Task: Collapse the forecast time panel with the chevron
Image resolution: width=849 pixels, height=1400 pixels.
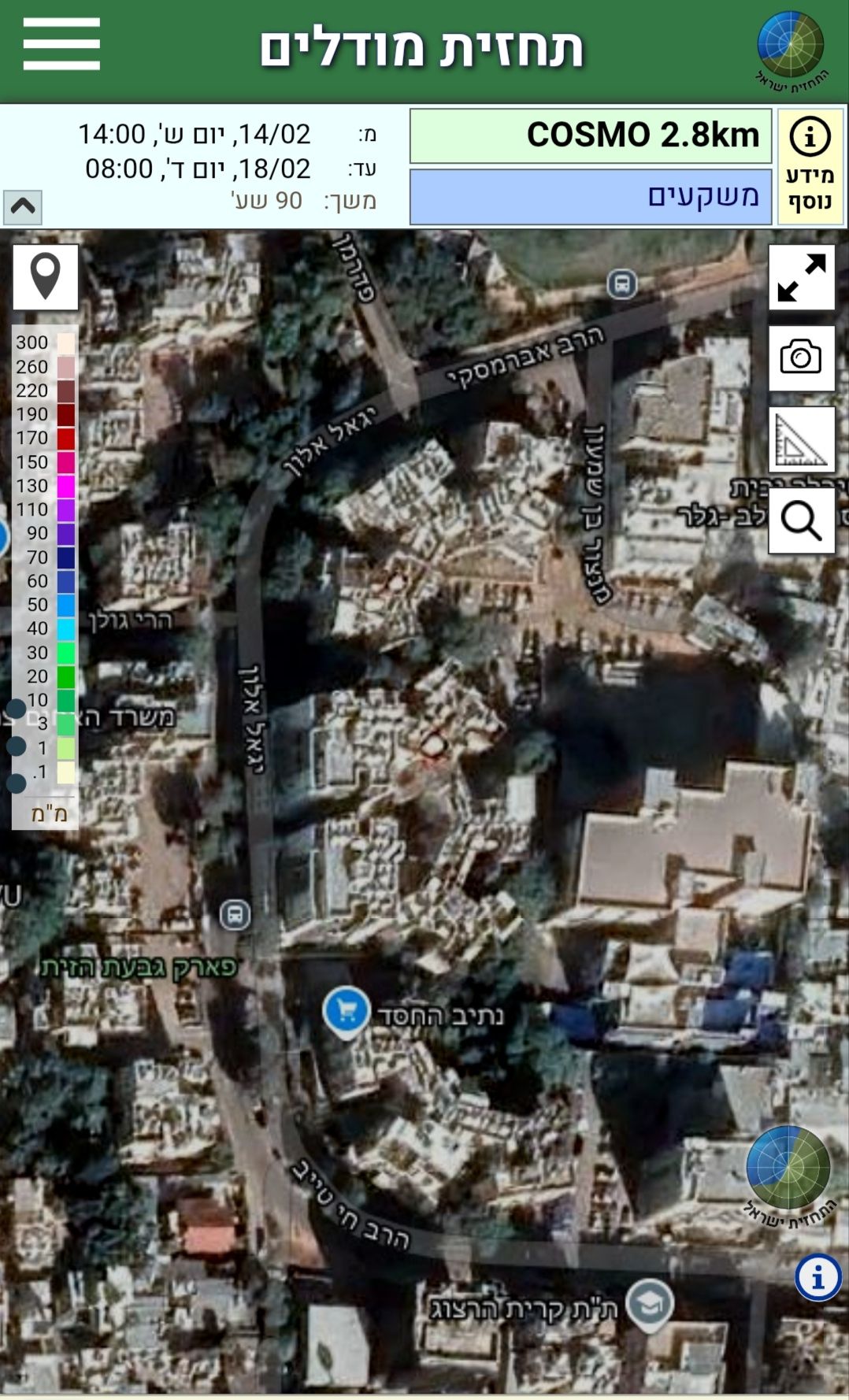Action: coord(23,207)
